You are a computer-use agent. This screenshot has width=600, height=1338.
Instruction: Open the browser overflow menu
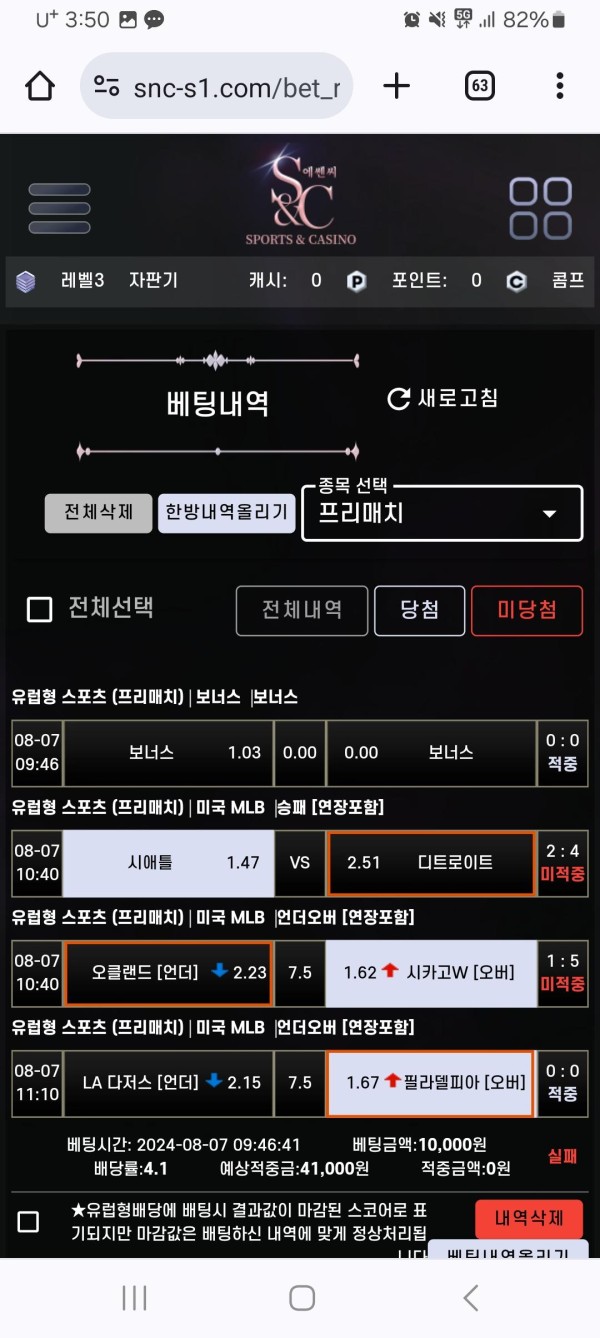(560, 86)
